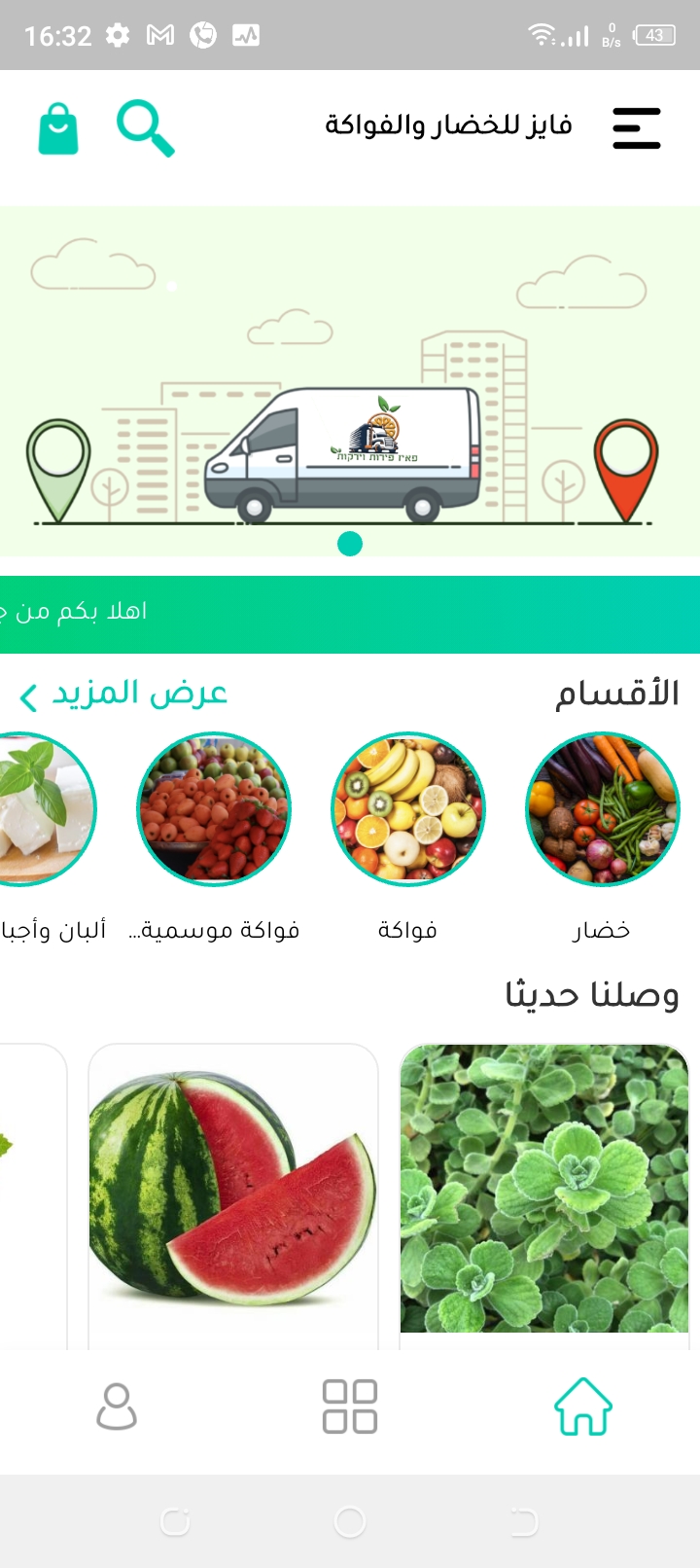This screenshot has width=700, height=1568.
Task: Open the shopping bag cart
Action: coord(58,130)
